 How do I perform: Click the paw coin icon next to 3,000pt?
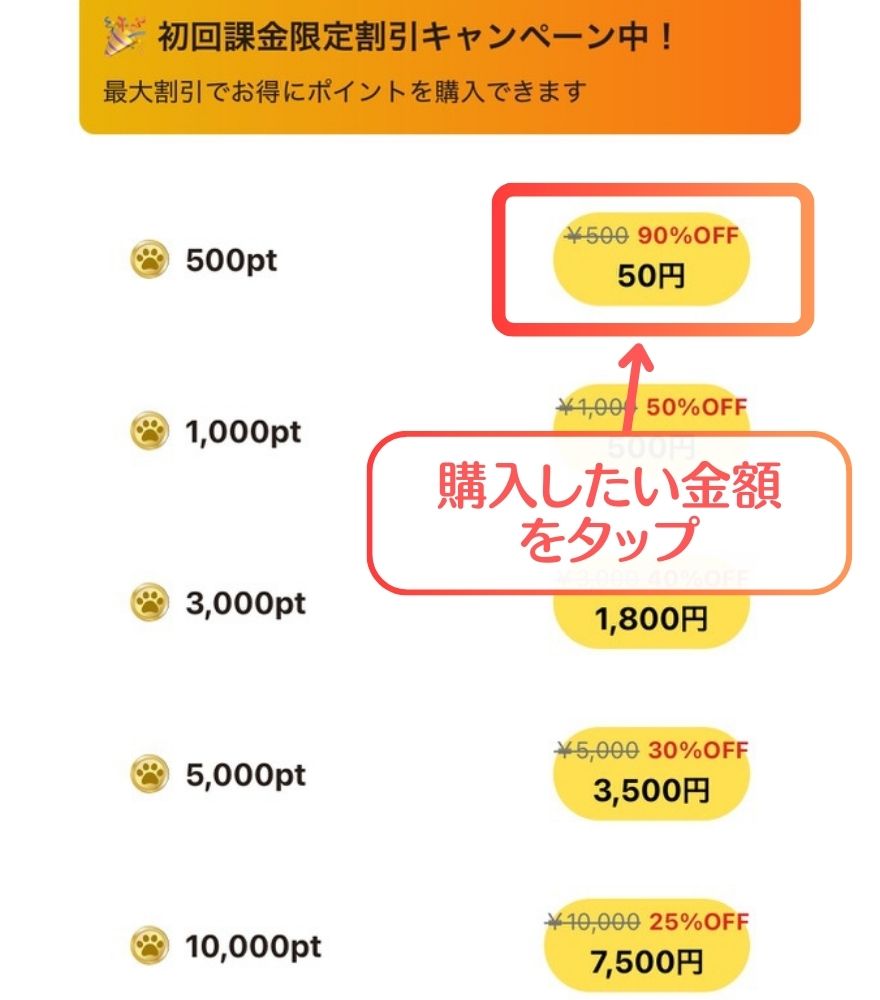150,603
